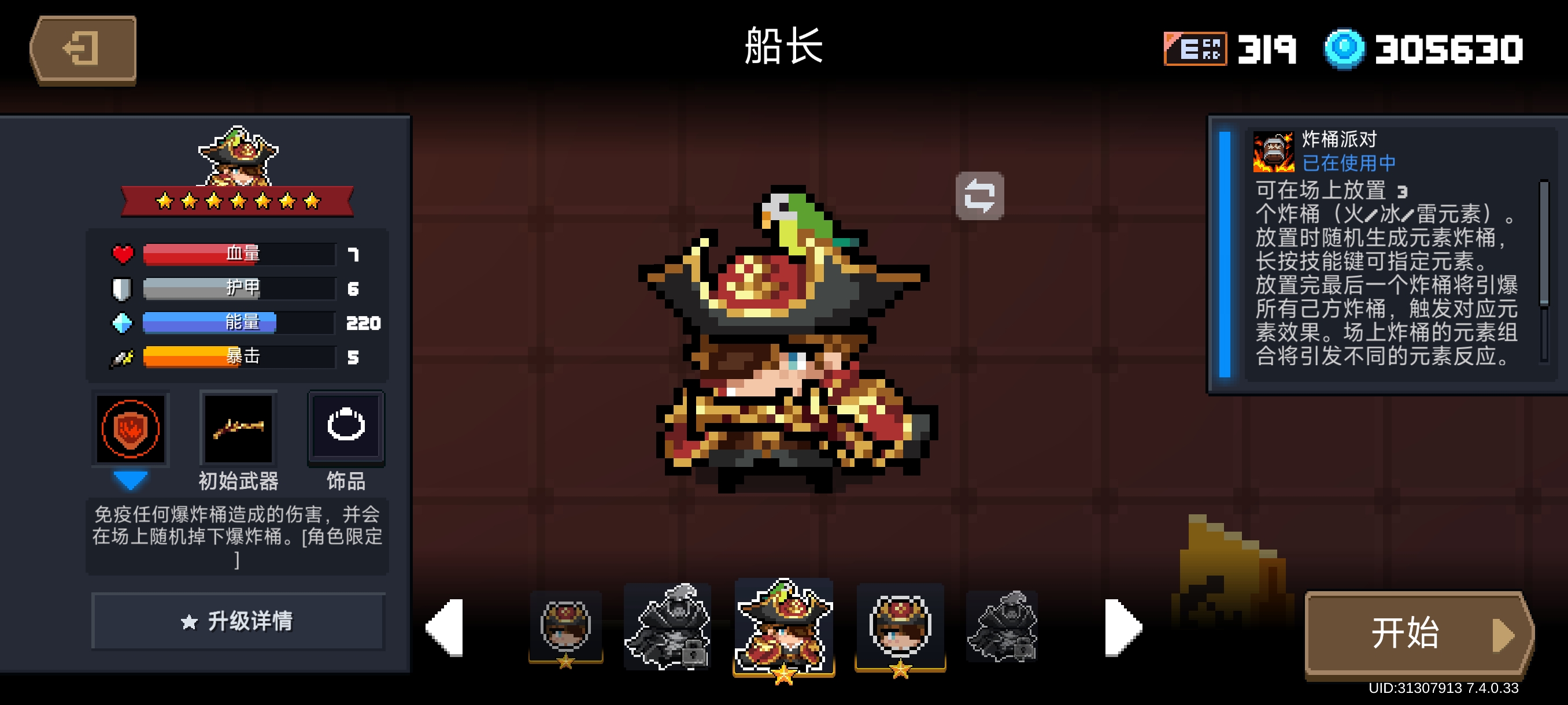The width and height of the screenshot is (1568, 705).
Task: Start the game with 开始 button
Action: point(1418,634)
